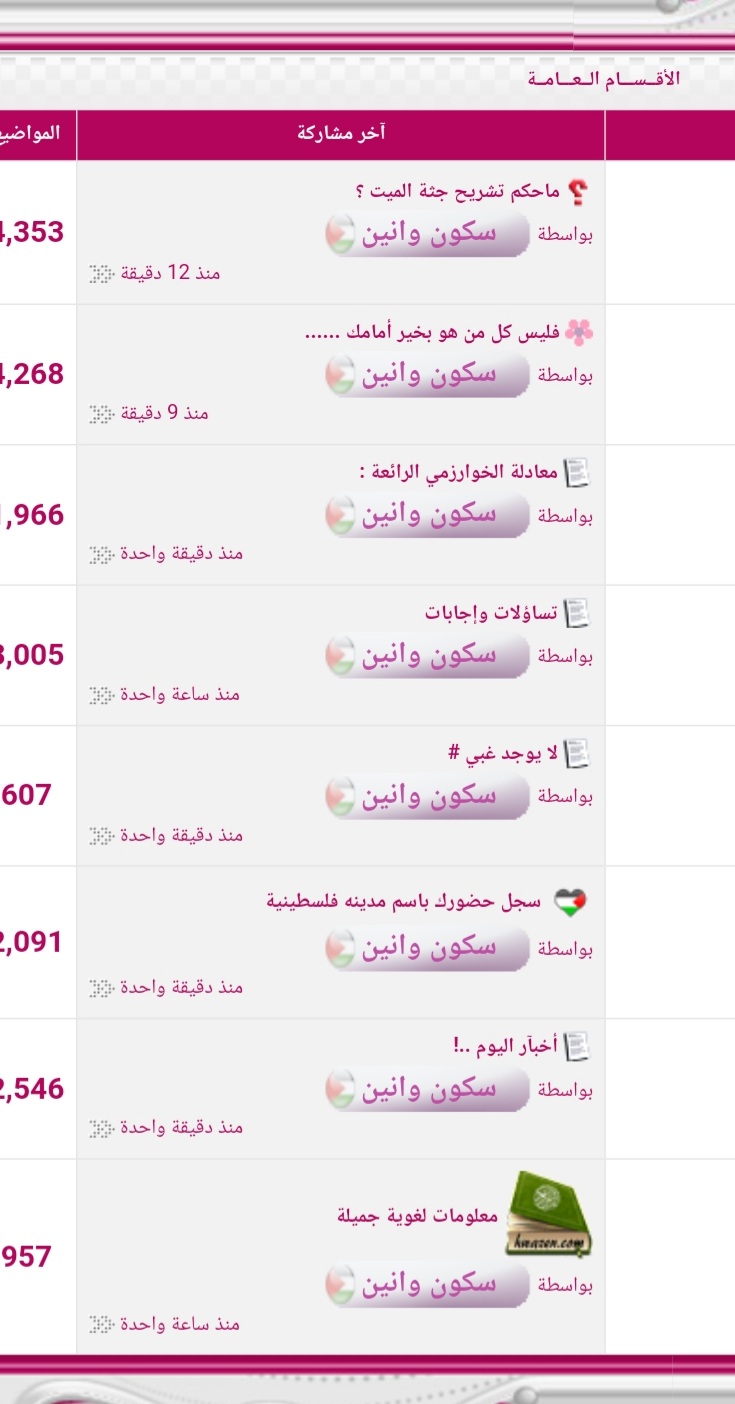Open the thread "معلومات لغوية جميلة"
The image size is (735, 1404).
pyautogui.click(x=417, y=1215)
